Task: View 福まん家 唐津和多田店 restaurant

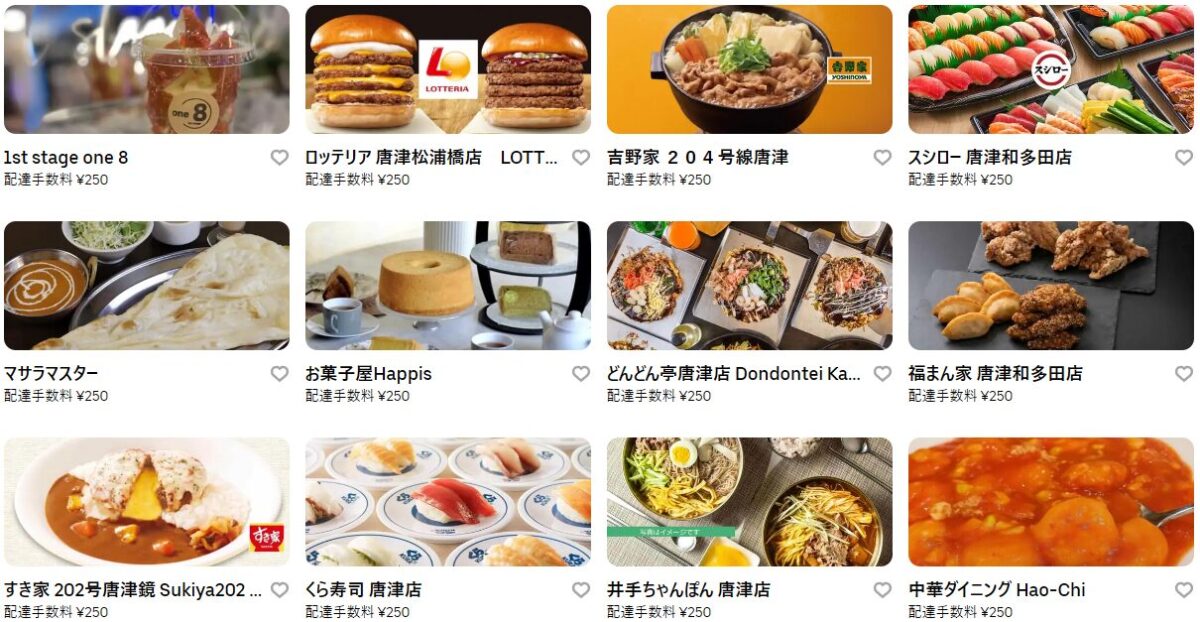Action: point(1050,286)
